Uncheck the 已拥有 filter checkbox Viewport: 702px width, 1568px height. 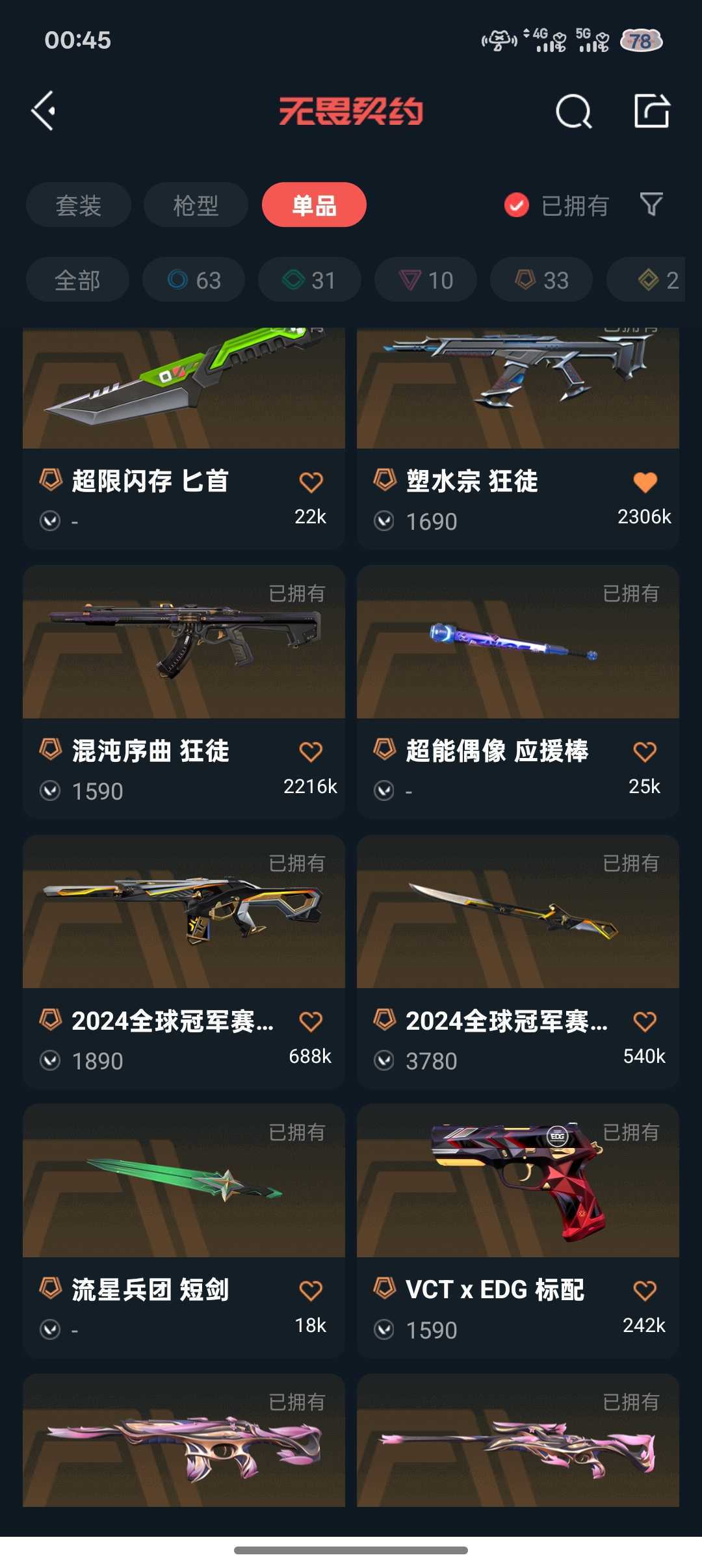tap(517, 205)
